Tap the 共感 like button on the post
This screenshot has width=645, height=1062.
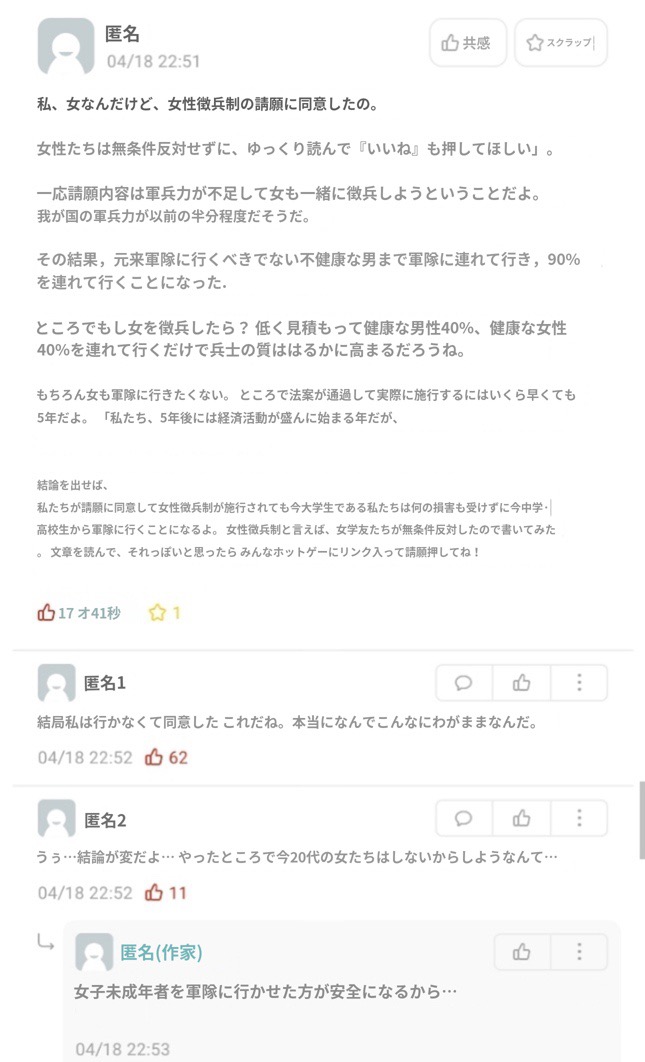[x=467, y=43]
